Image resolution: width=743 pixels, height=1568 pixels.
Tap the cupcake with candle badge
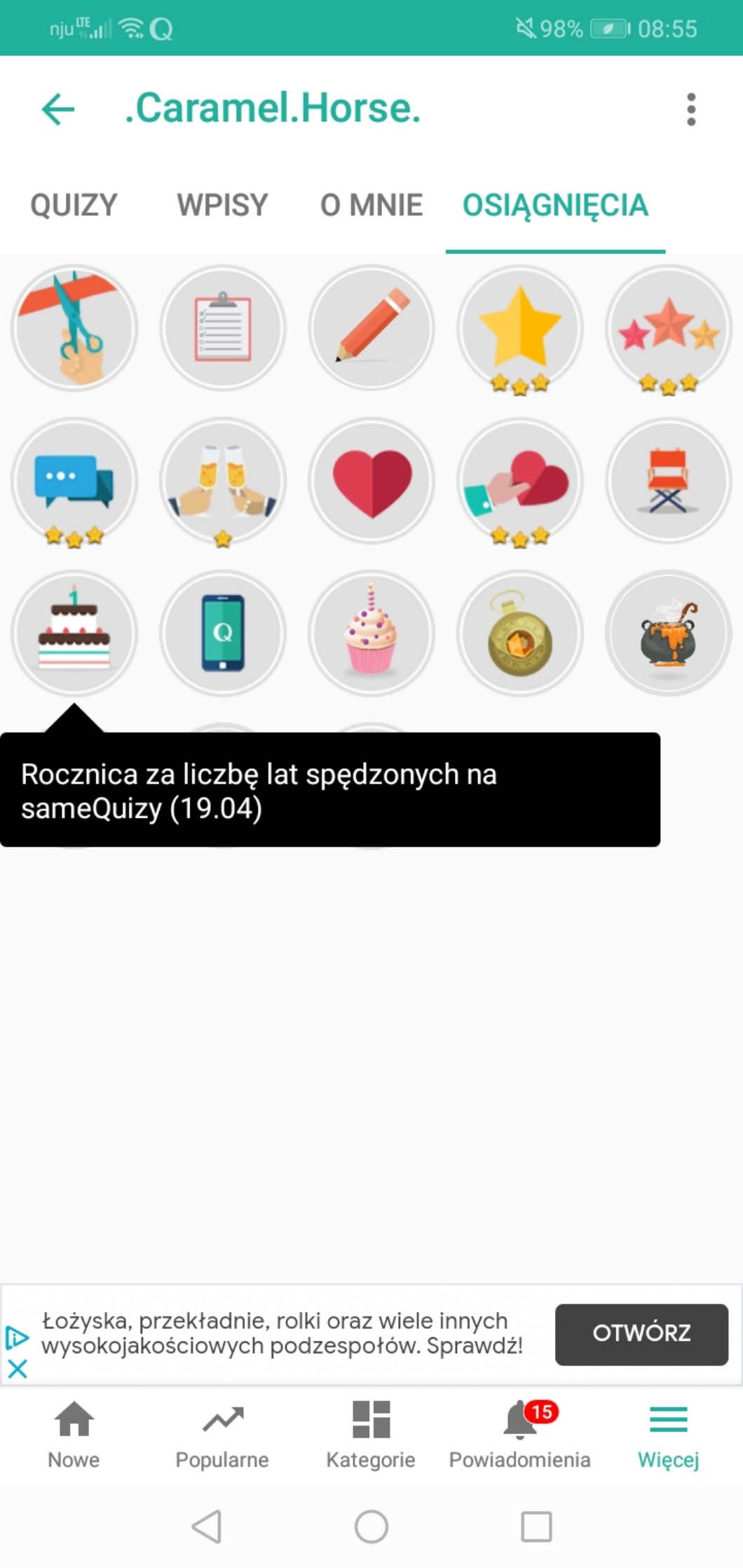click(371, 633)
